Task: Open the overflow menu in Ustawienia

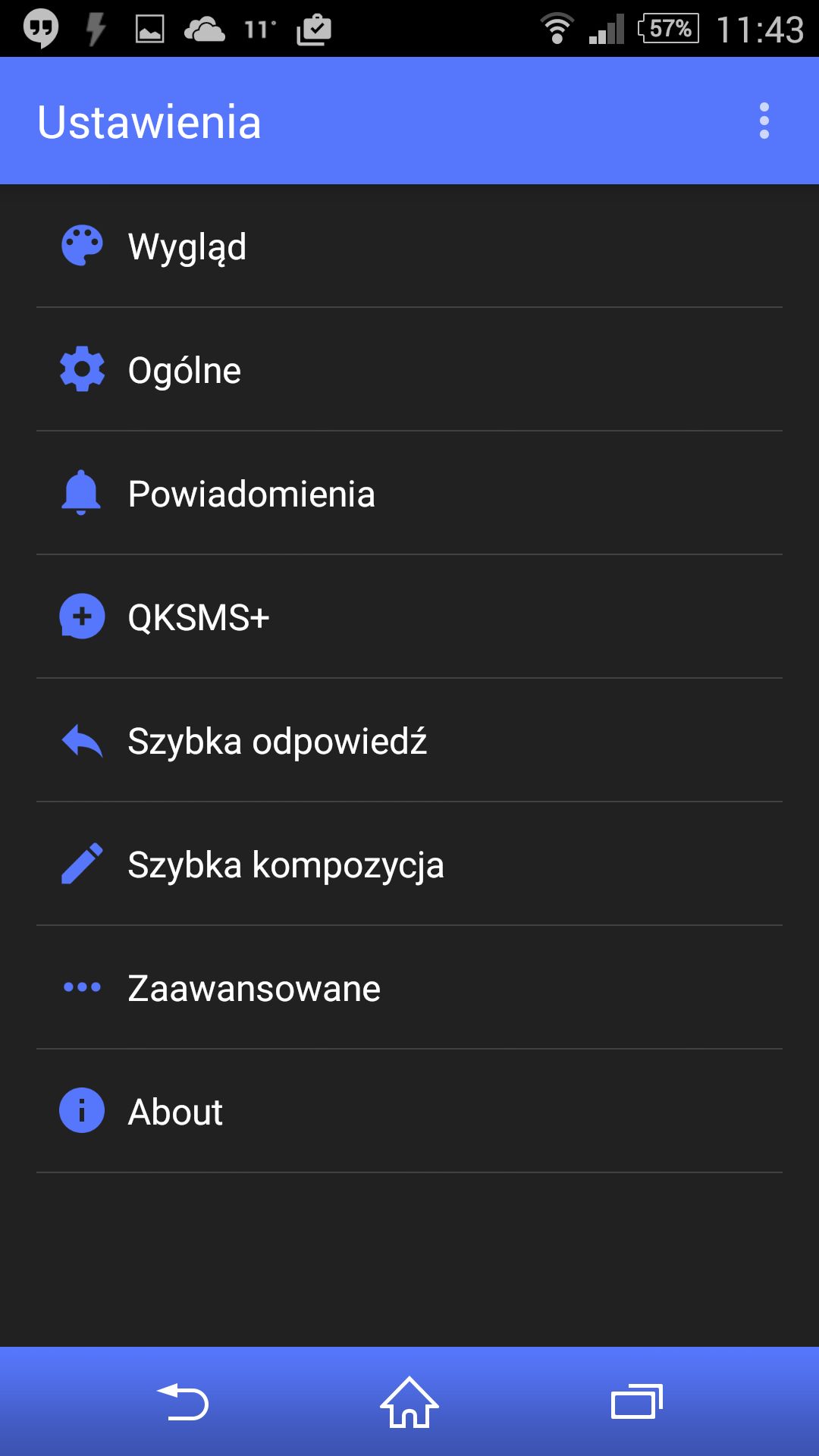Action: click(x=764, y=121)
